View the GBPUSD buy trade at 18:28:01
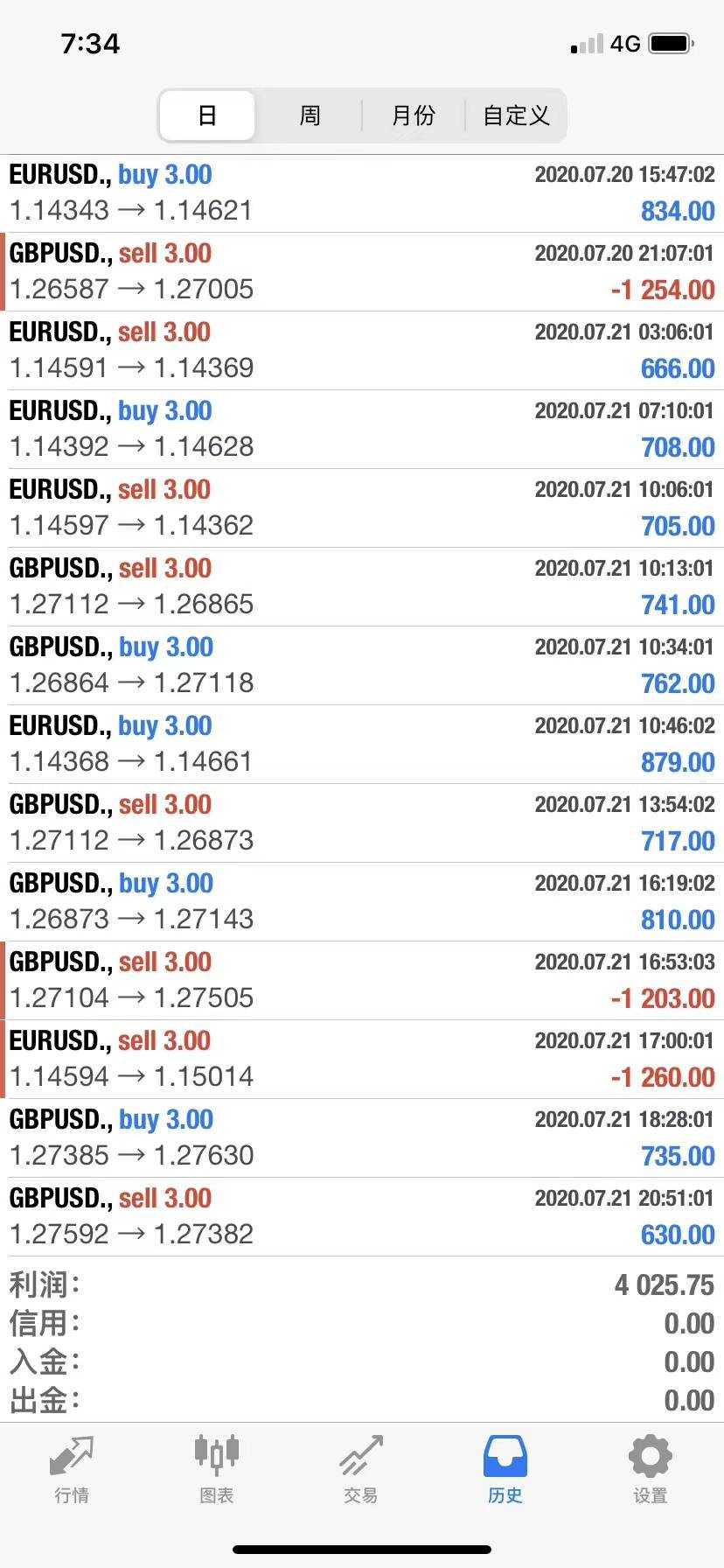 tap(362, 1138)
